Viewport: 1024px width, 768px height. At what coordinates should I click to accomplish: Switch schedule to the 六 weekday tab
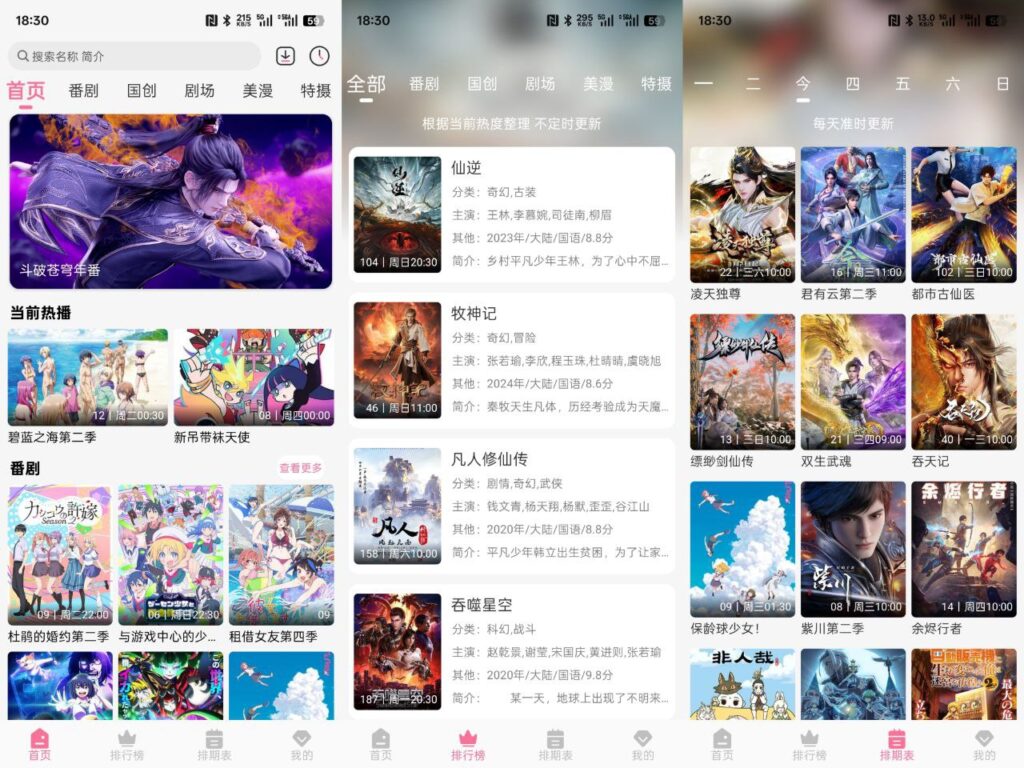(x=952, y=85)
